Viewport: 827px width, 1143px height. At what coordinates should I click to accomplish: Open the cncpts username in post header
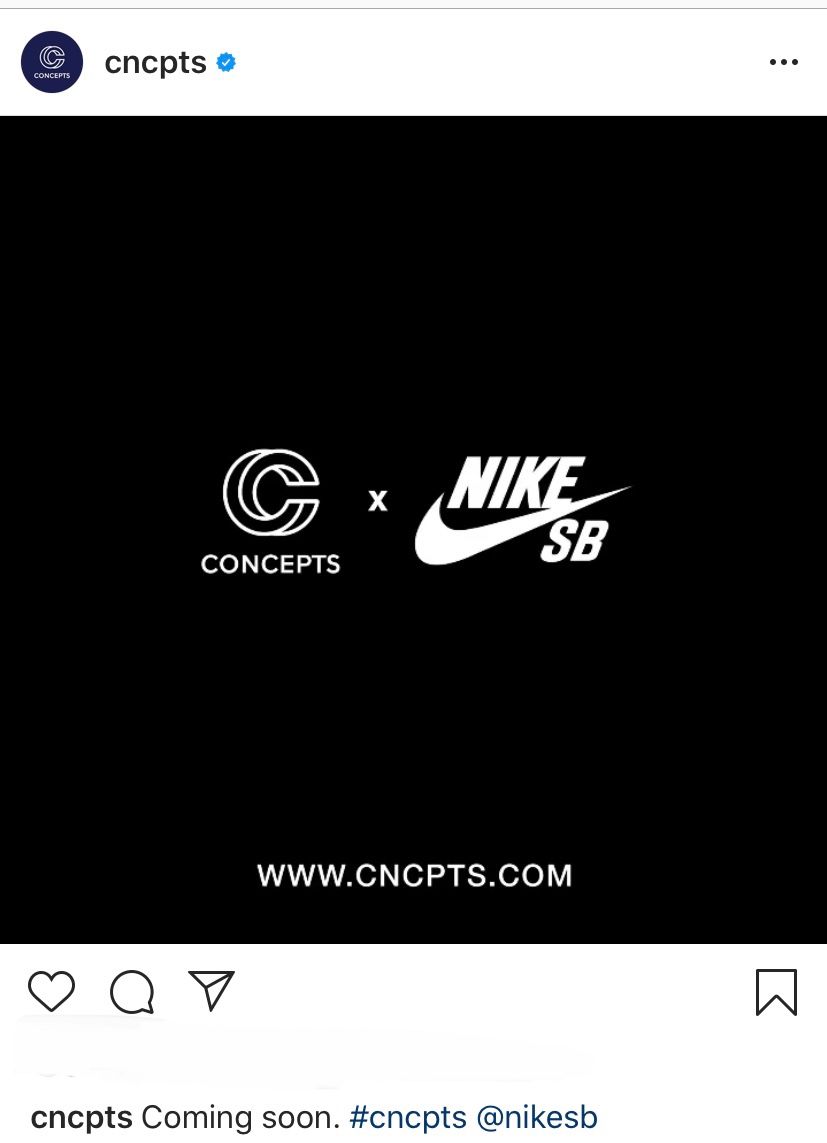coord(156,63)
